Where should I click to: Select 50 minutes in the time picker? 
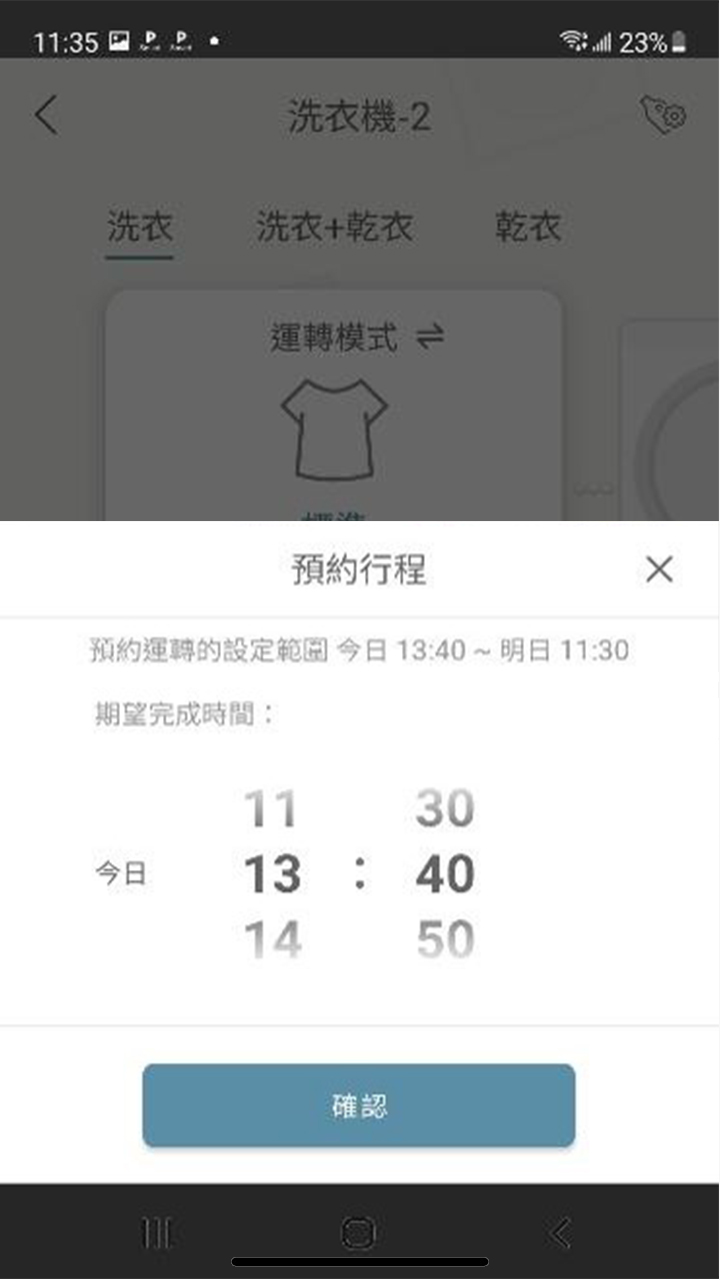[442, 937]
